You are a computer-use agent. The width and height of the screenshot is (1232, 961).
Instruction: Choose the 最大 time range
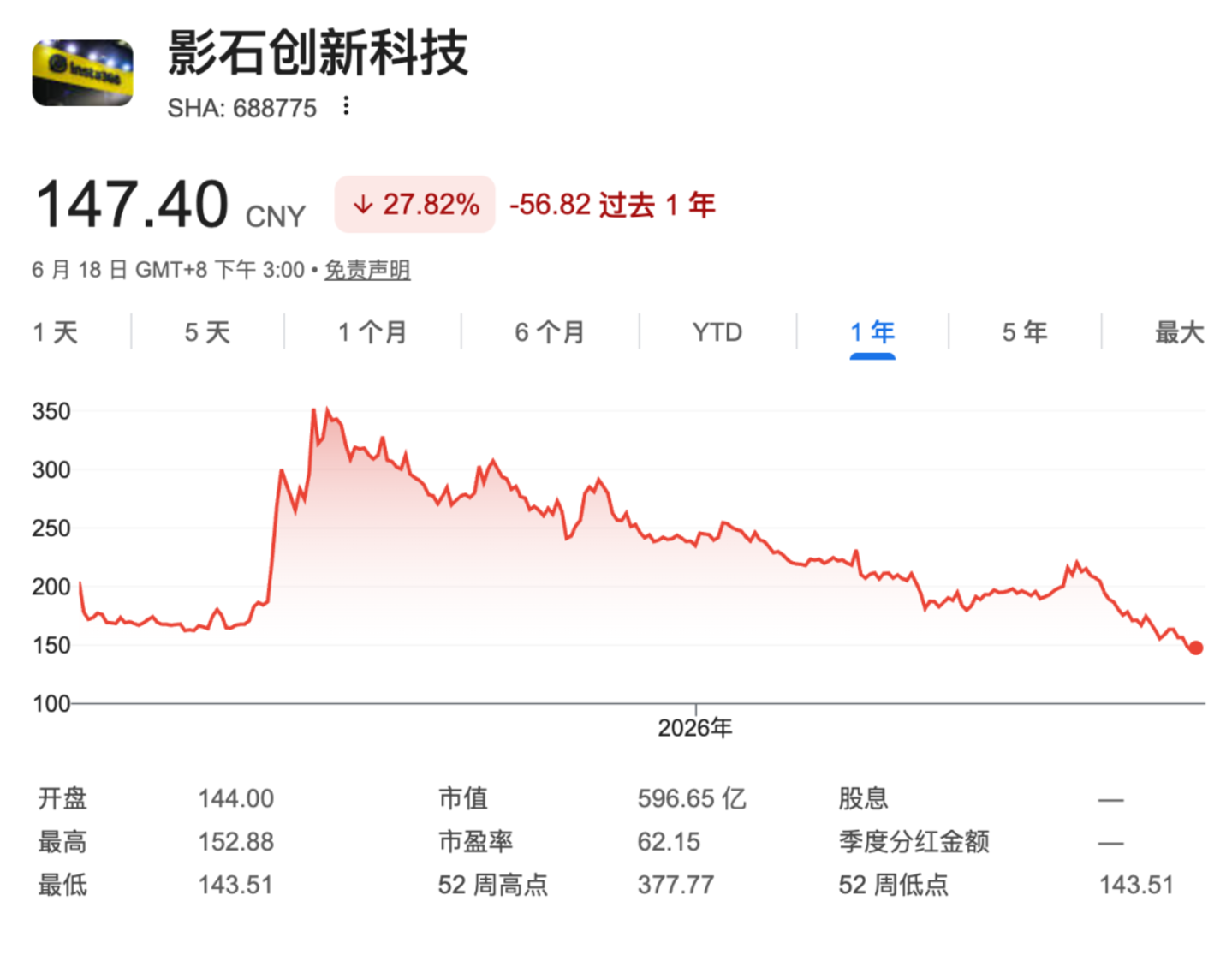point(1180,332)
